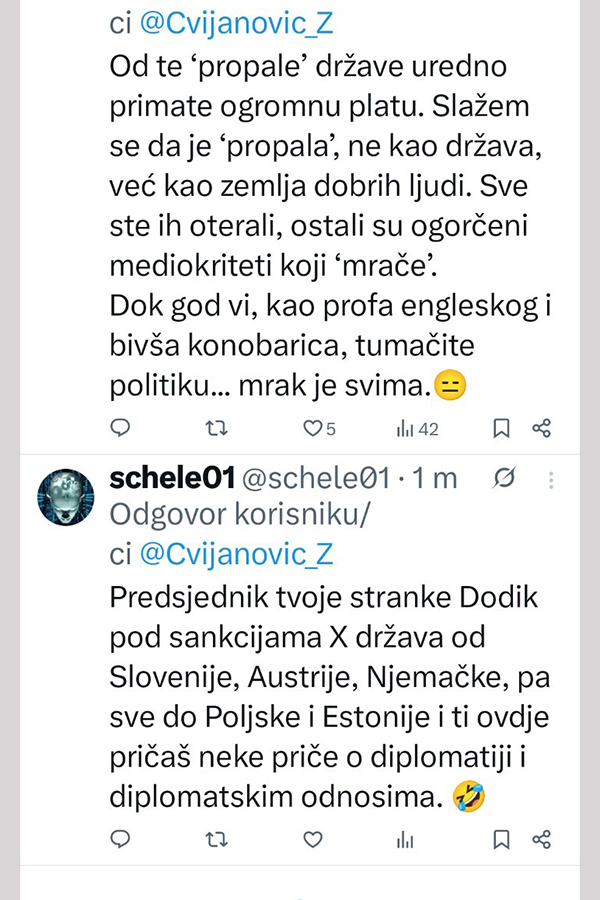Open @Cvijanovic_Z mention in schele01's reply
The width and height of the screenshot is (600, 900).
pos(237,553)
